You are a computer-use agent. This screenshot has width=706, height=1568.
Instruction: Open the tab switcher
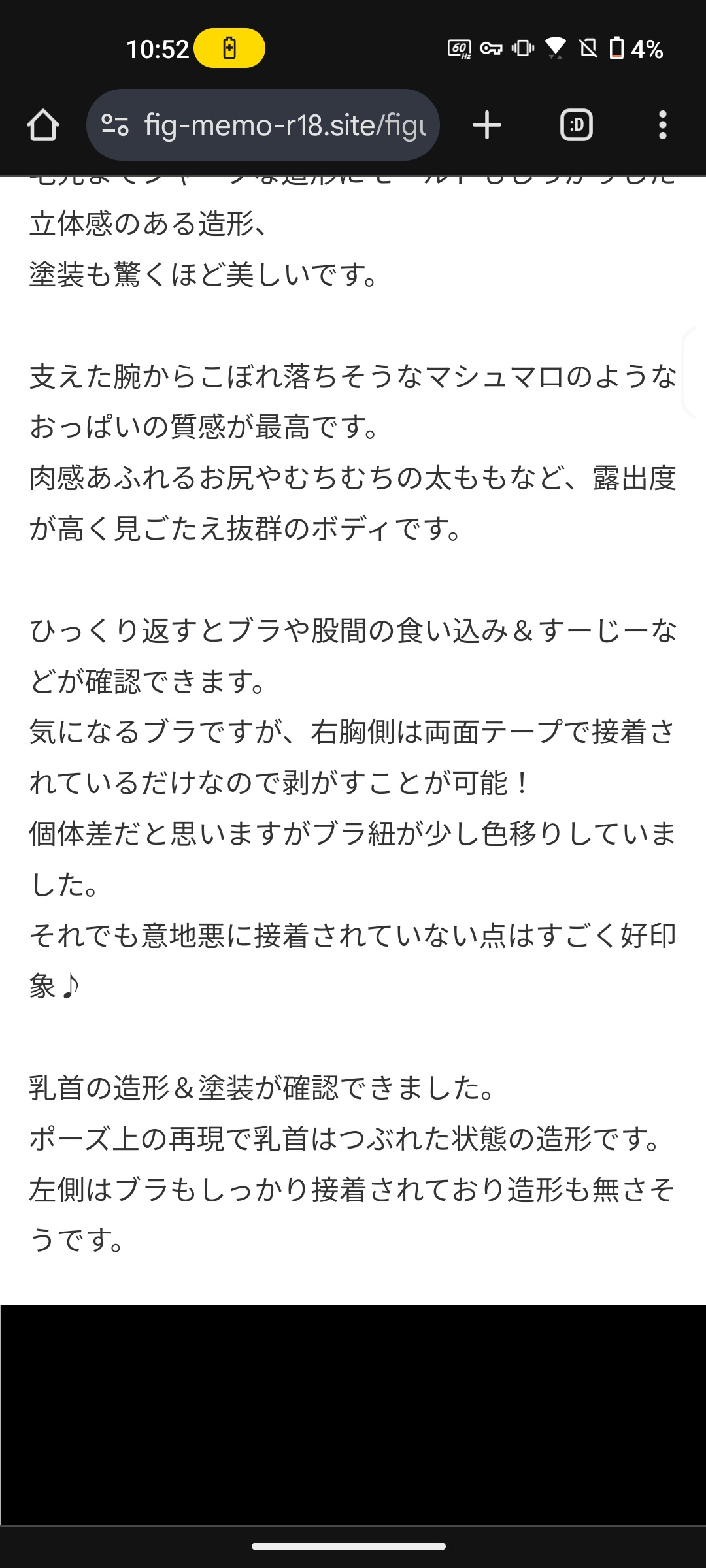(x=577, y=125)
